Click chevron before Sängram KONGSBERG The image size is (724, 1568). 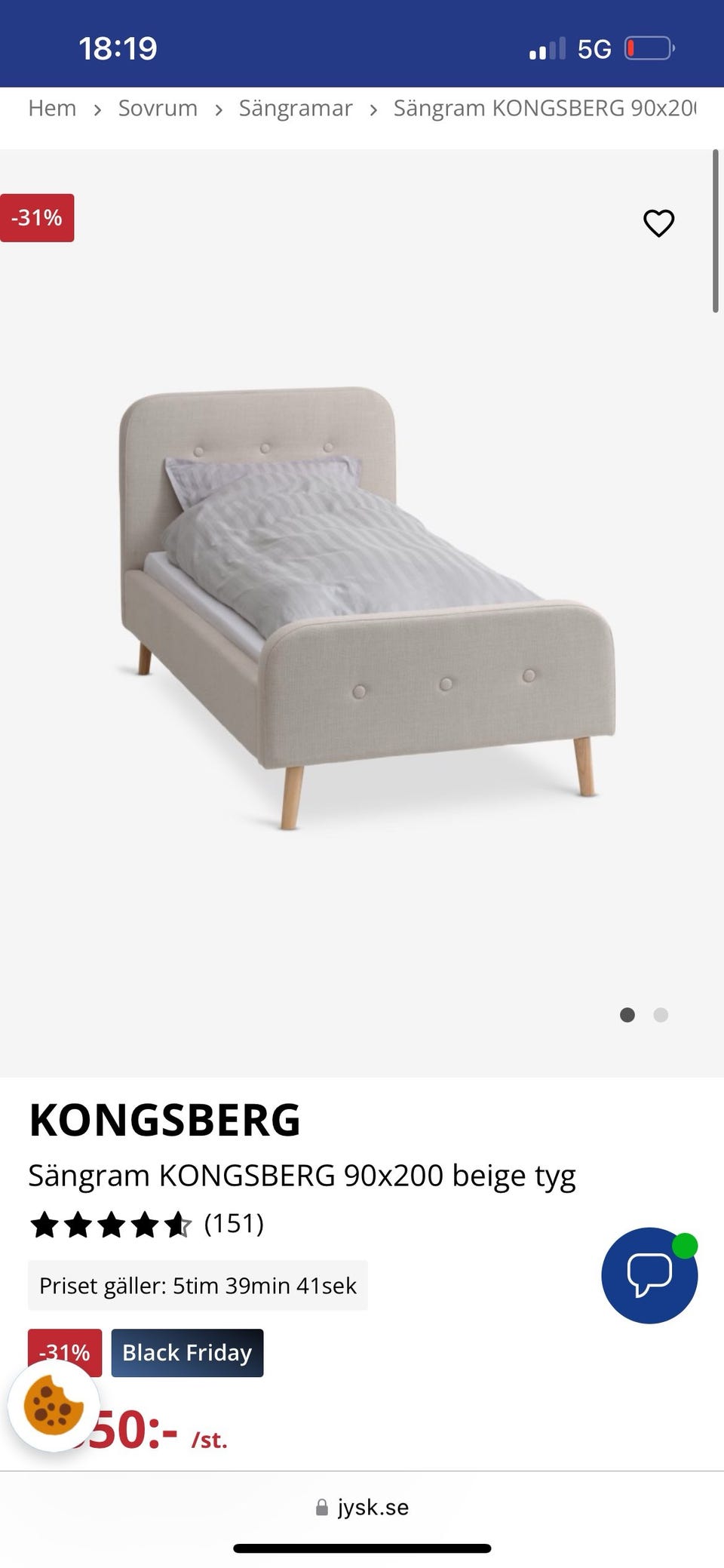click(x=373, y=109)
